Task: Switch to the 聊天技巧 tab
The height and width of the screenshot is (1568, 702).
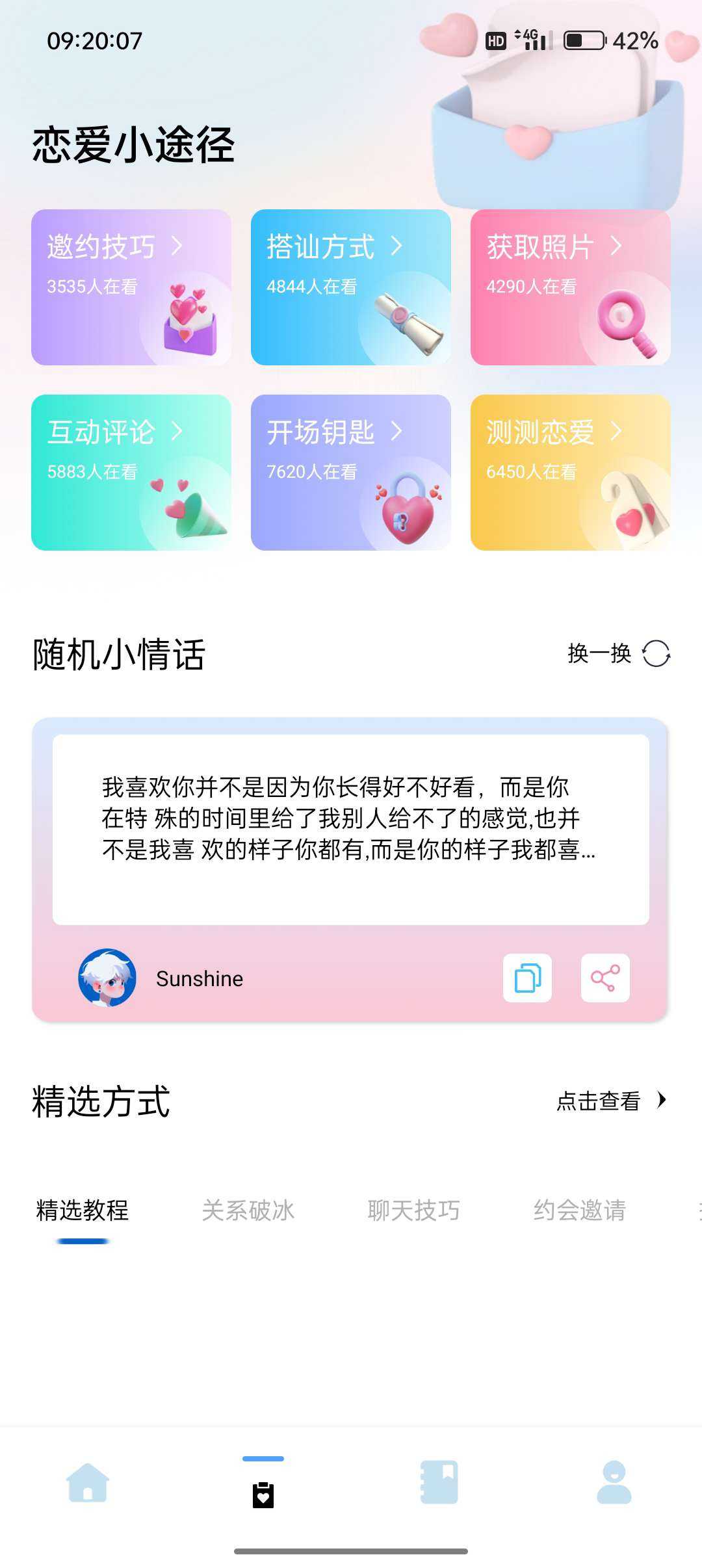Action: coord(414,1210)
